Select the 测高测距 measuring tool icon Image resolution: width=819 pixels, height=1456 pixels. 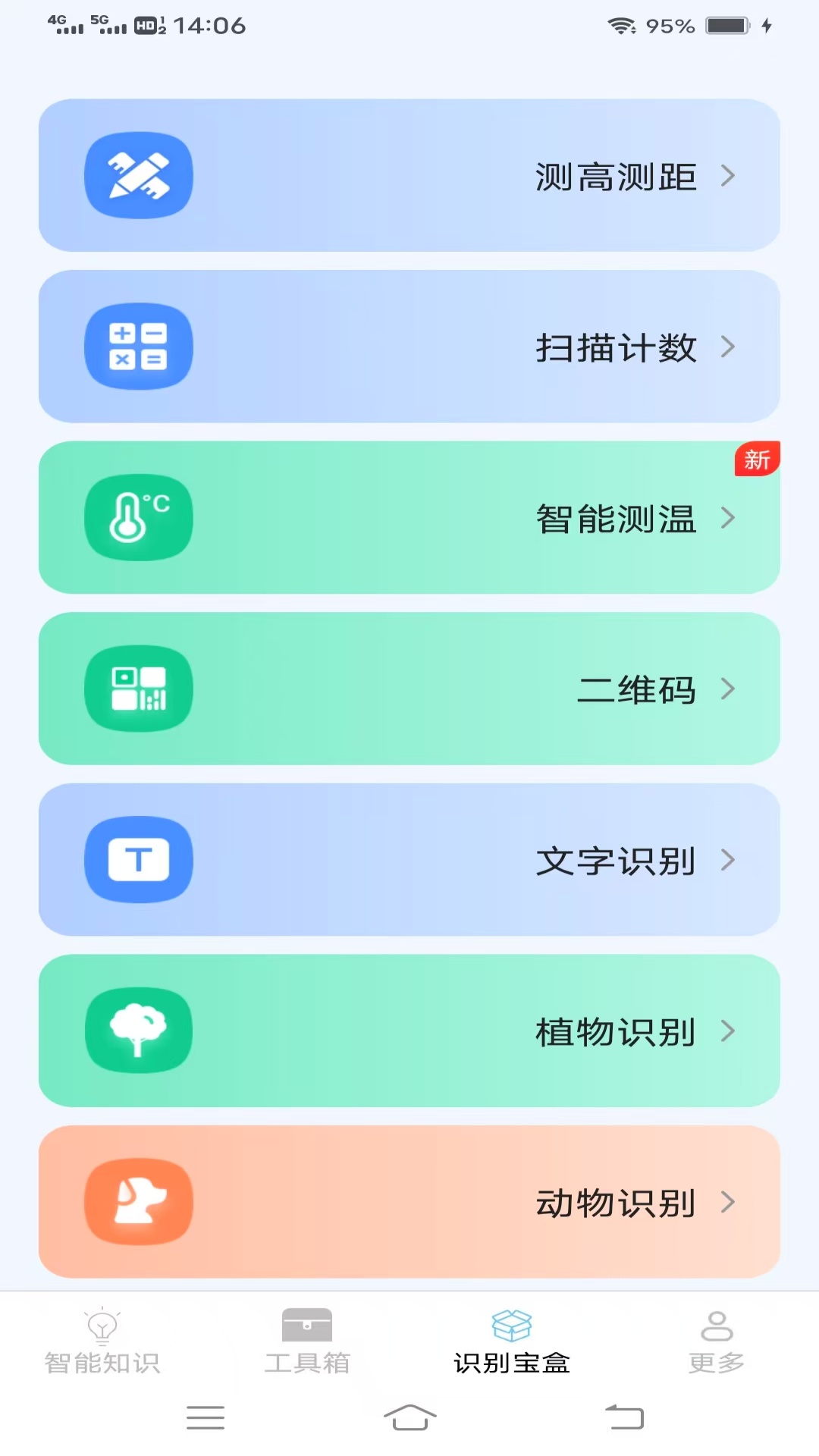click(139, 175)
